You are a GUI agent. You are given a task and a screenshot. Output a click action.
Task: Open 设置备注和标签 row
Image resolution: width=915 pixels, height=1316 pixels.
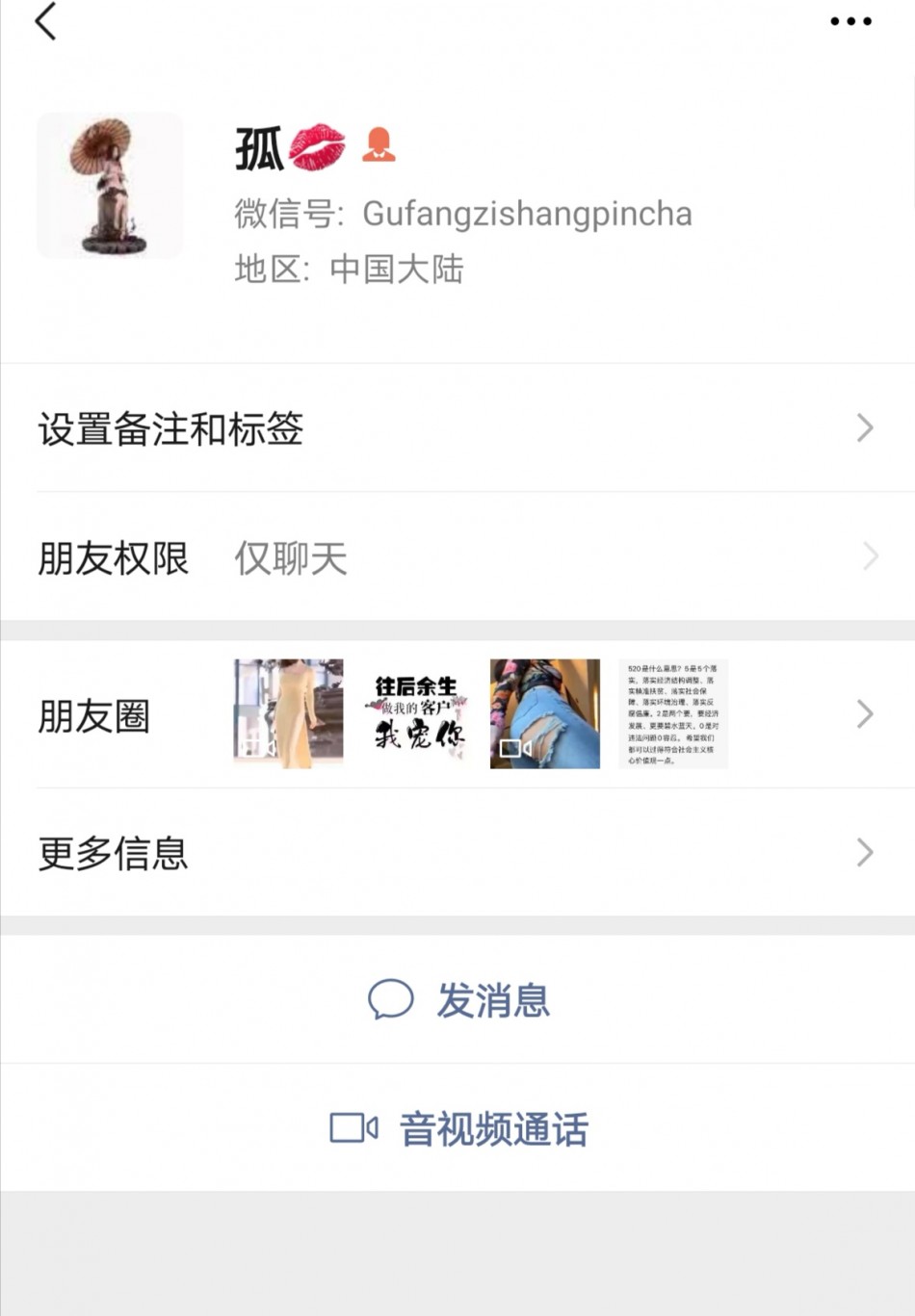tap(457, 428)
